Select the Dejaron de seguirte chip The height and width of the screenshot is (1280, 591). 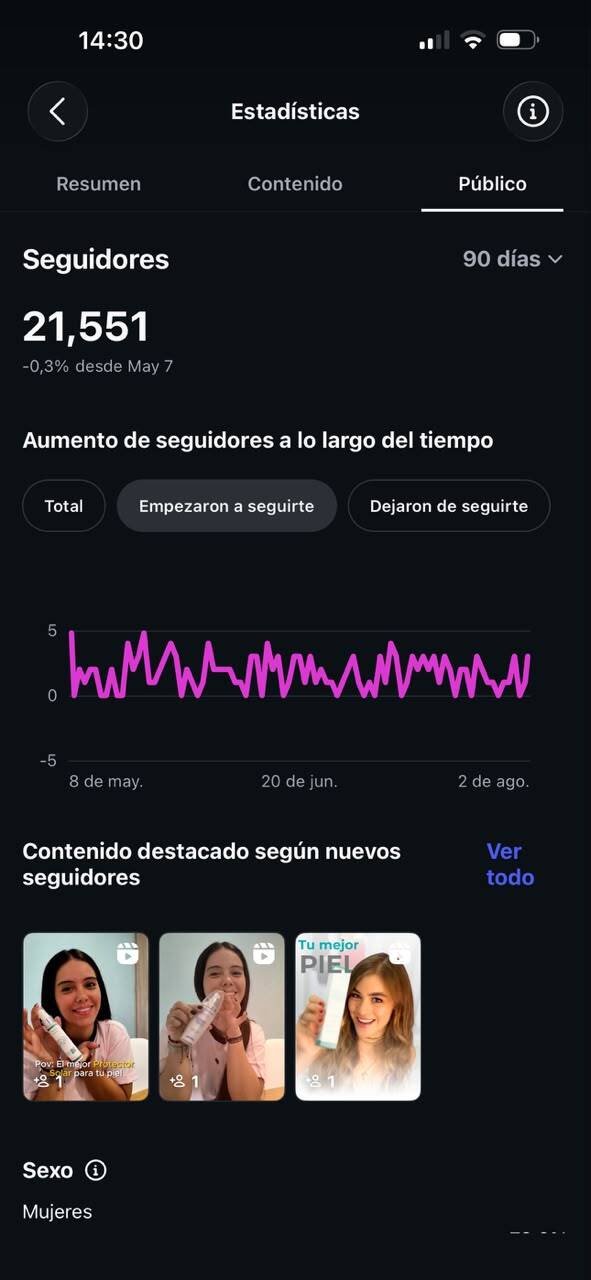click(449, 506)
